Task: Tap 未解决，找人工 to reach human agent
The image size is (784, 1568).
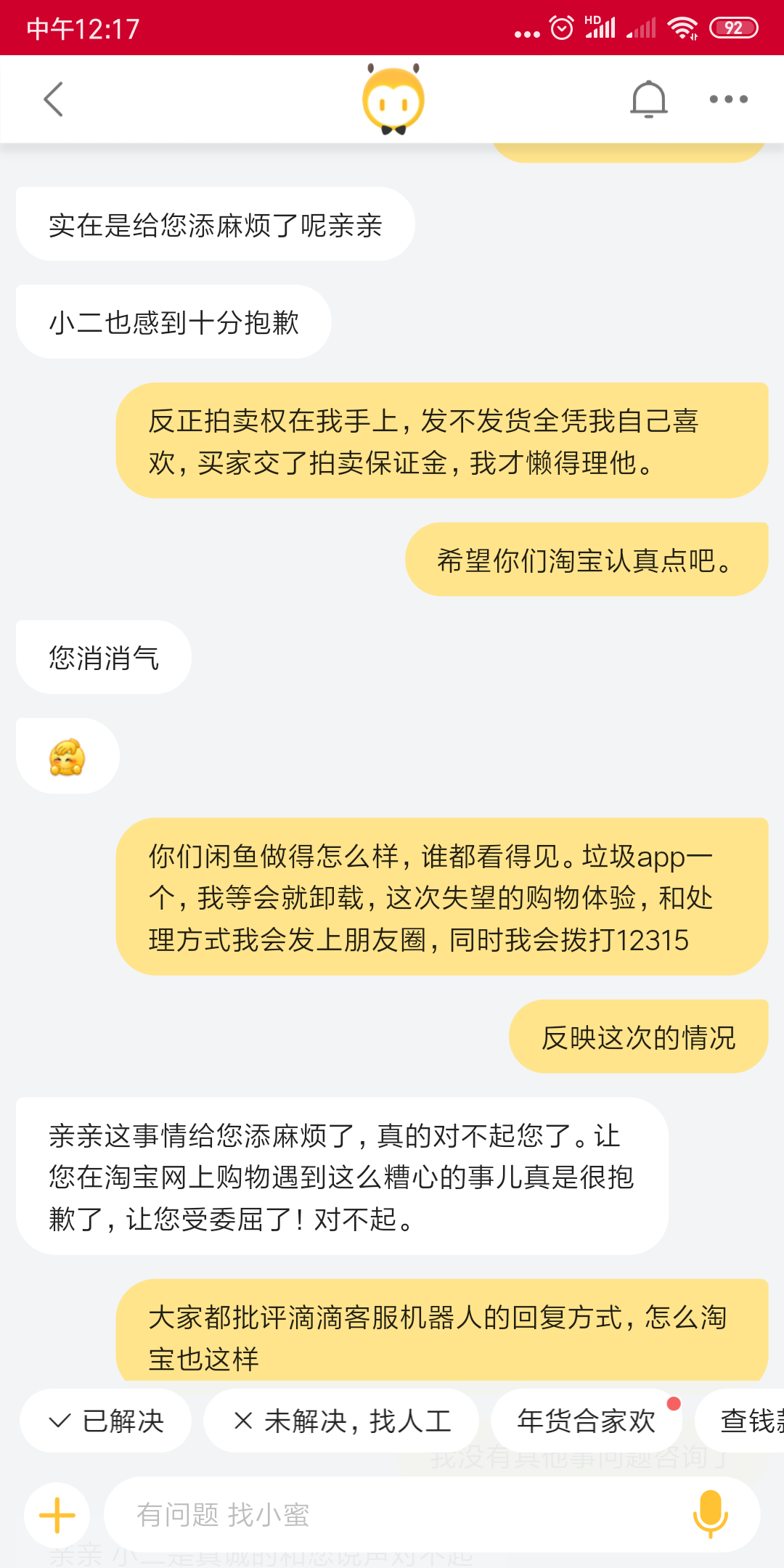Action: tap(342, 1421)
